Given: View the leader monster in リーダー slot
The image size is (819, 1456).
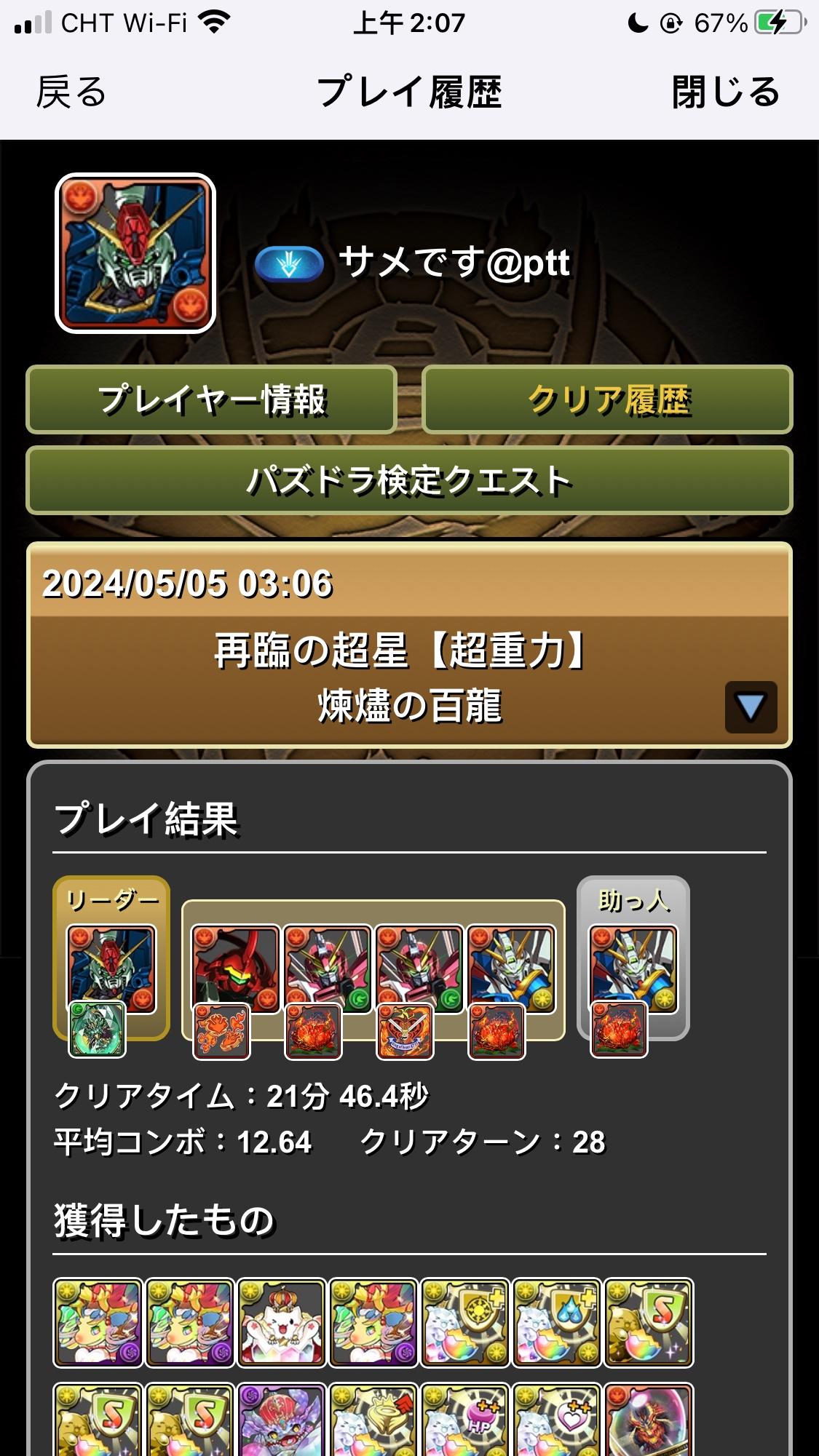Looking at the screenshot, I should pyautogui.click(x=111, y=968).
